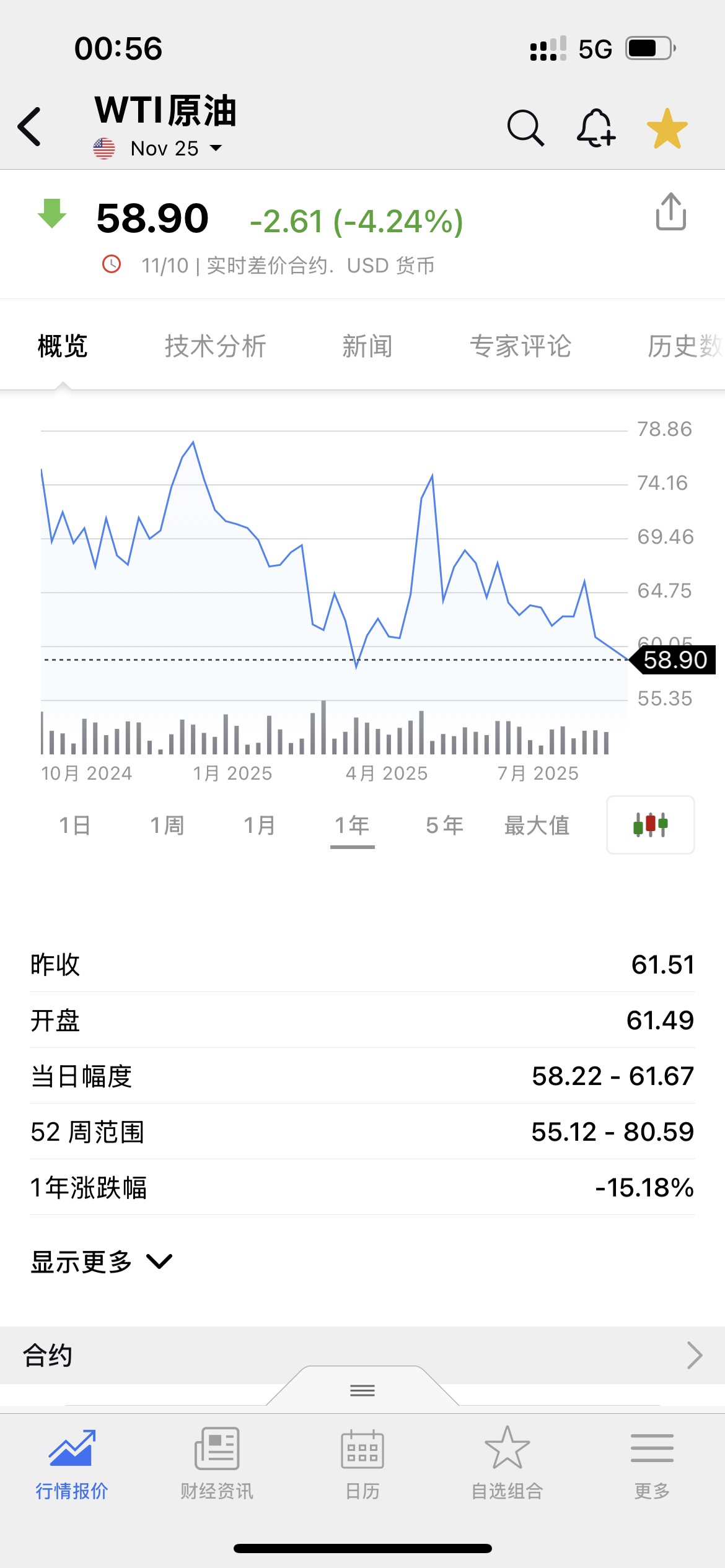The image size is (725, 1568).
Task: Go to the 财经资讯 tab
Action: click(217, 1463)
